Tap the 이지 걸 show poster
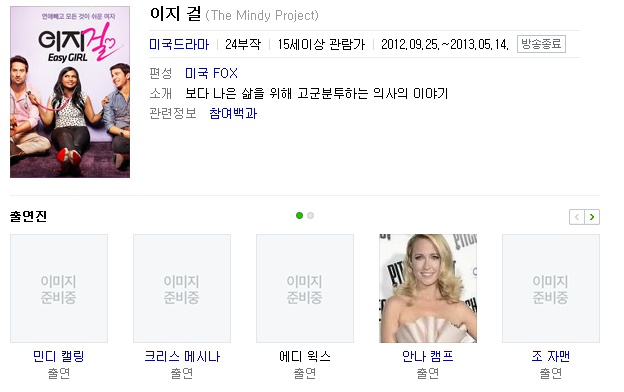Screen dimensions: 624x392 [70, 92]
